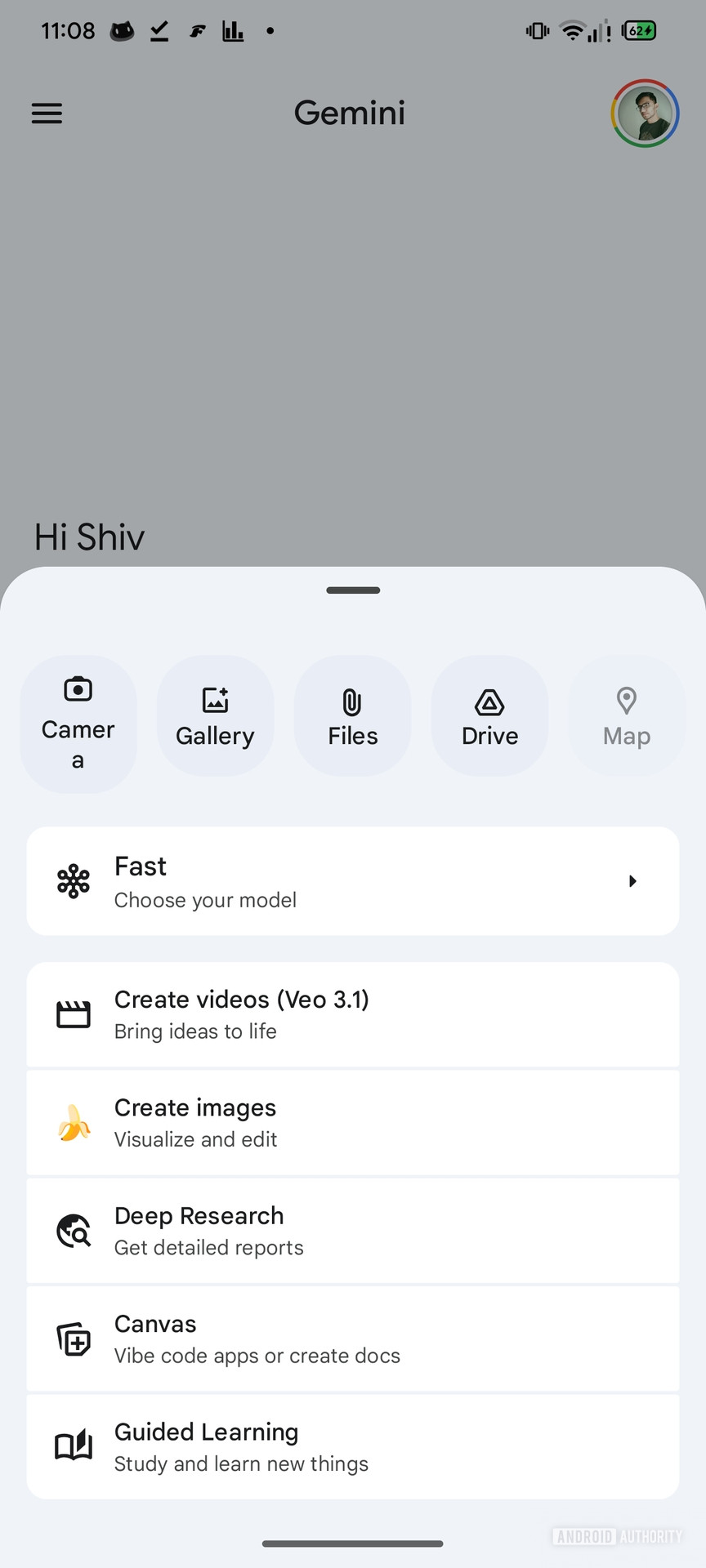Click the Guided Learning open-book icon

(74, 1445)
